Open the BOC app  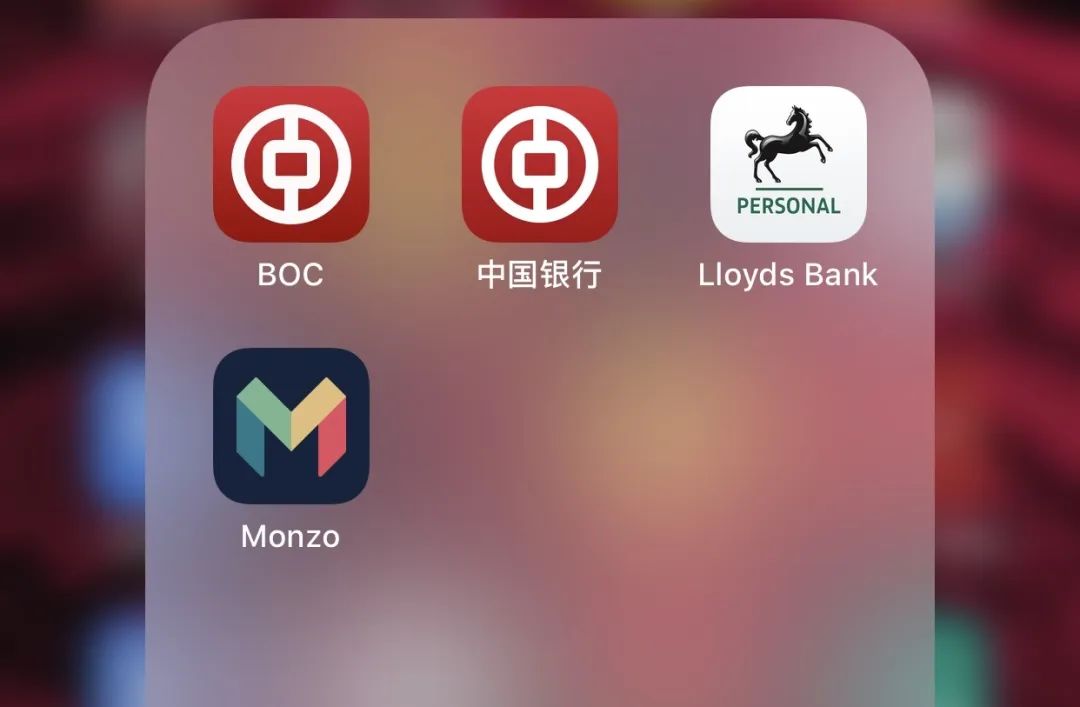coord(291,164)
